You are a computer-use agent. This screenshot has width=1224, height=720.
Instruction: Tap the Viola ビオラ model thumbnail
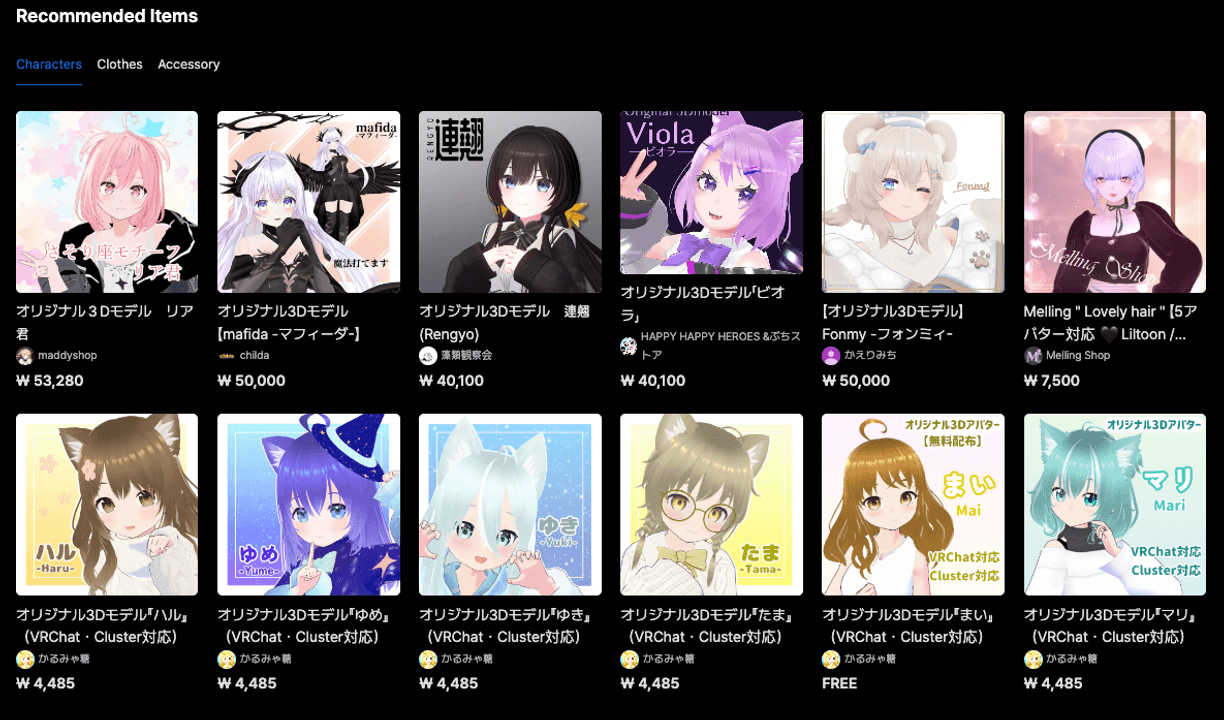click(711, 192)
